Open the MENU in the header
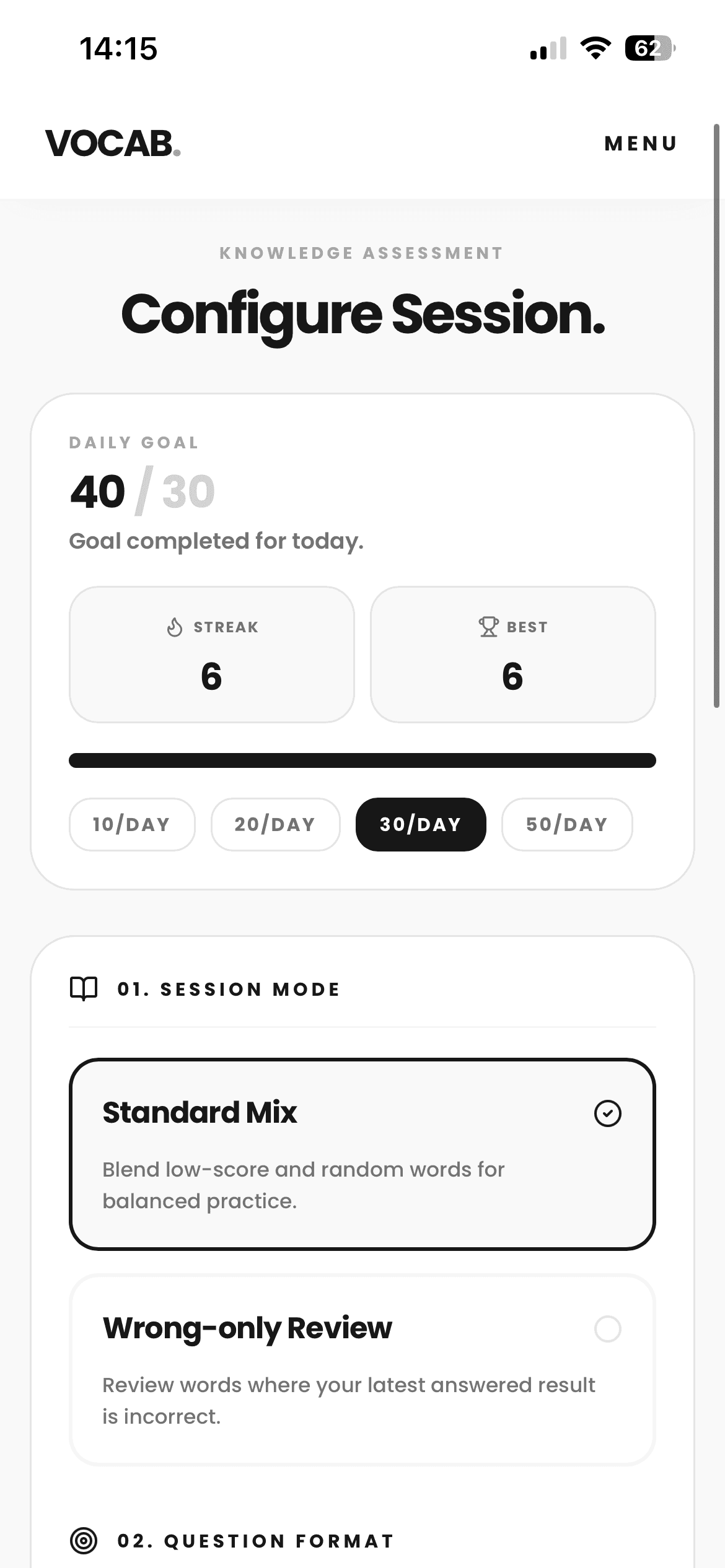This screenshot has width=725, height=1568. 641,144
